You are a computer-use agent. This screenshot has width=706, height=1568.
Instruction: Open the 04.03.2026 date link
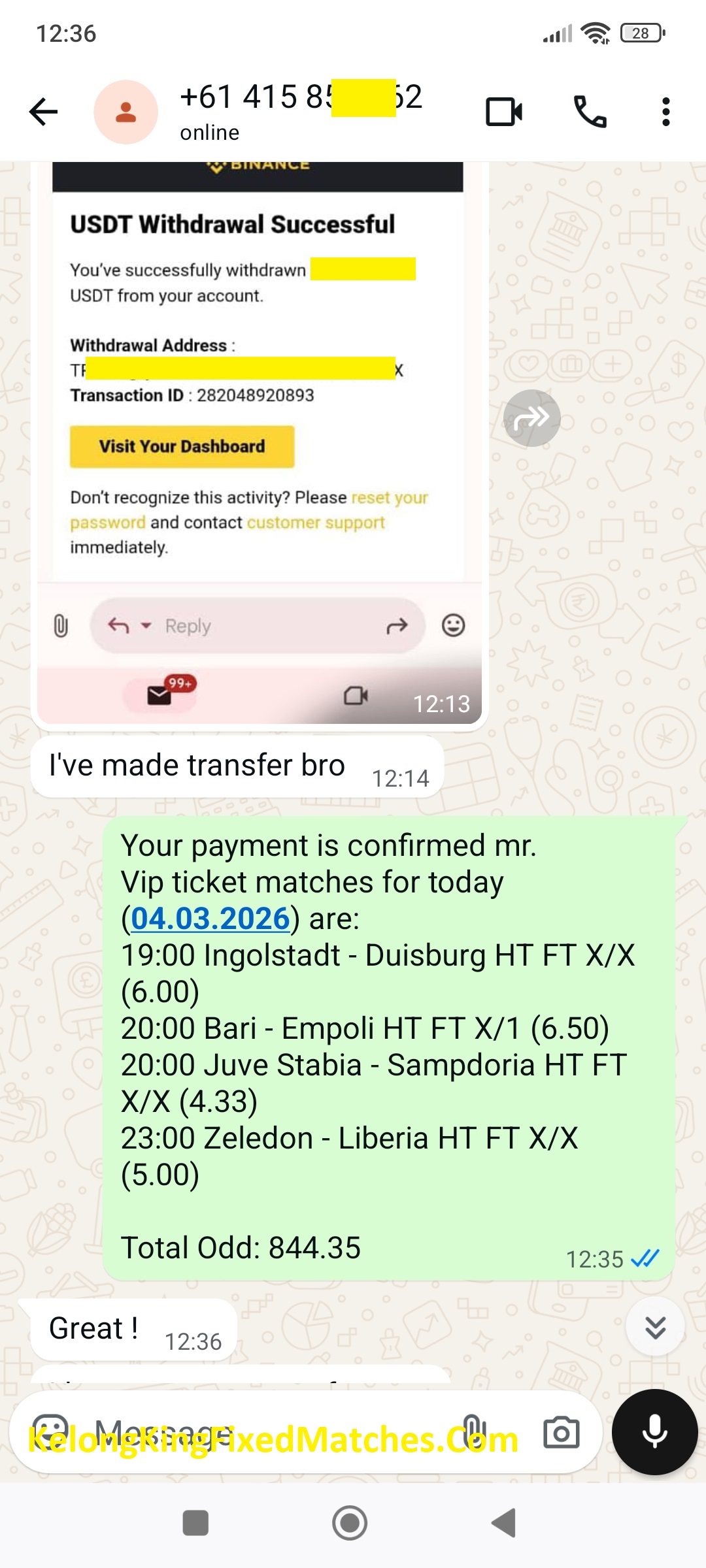tap(210, 919)
